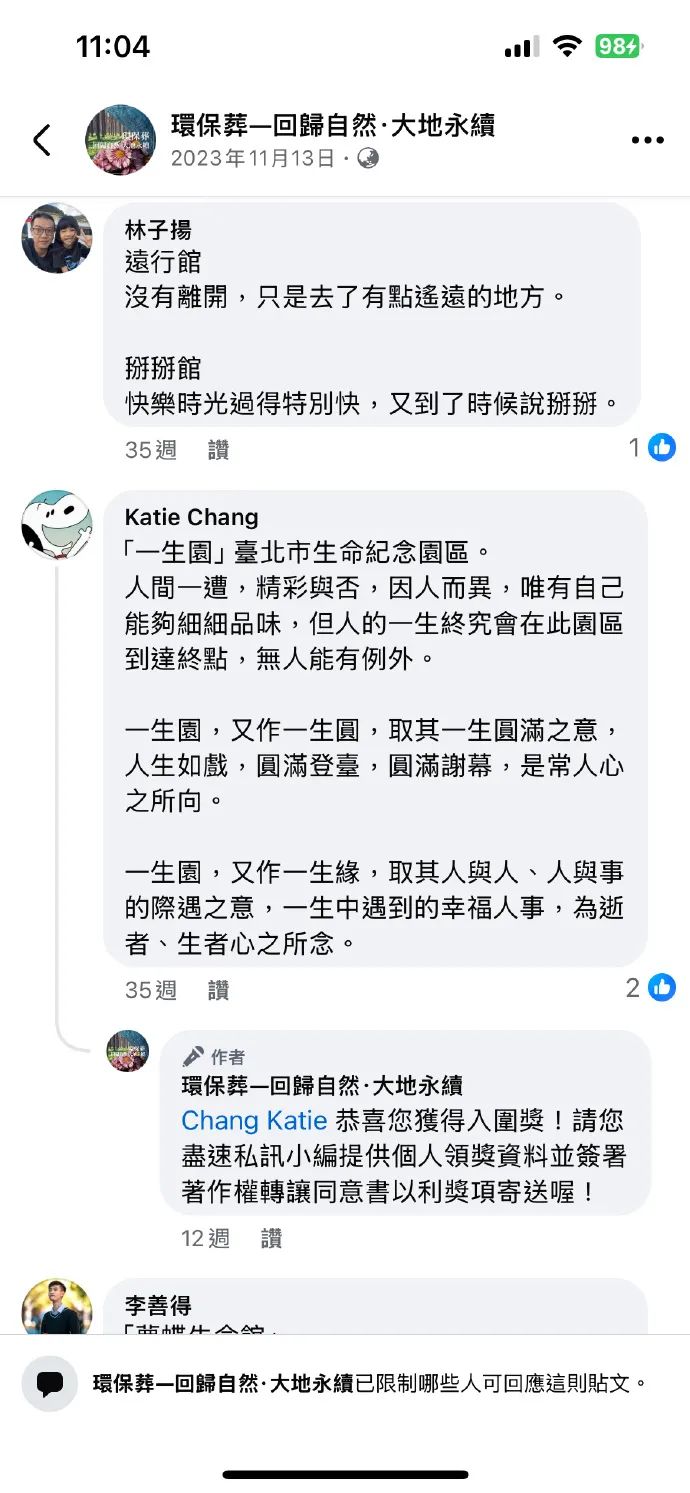View reactions on 林子揚's comment

click(x=652, y=448)
